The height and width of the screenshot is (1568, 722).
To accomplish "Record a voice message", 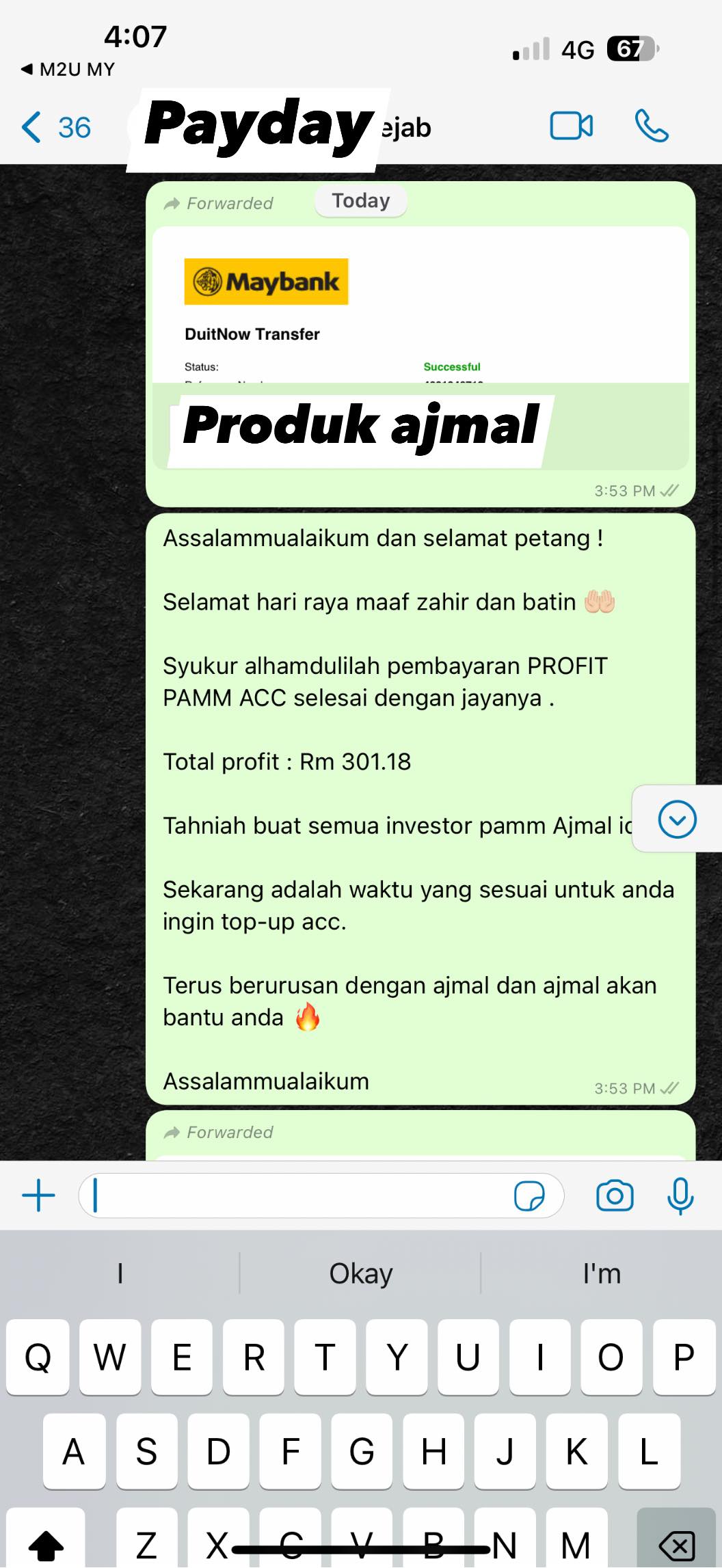I will pos(680,1196).
